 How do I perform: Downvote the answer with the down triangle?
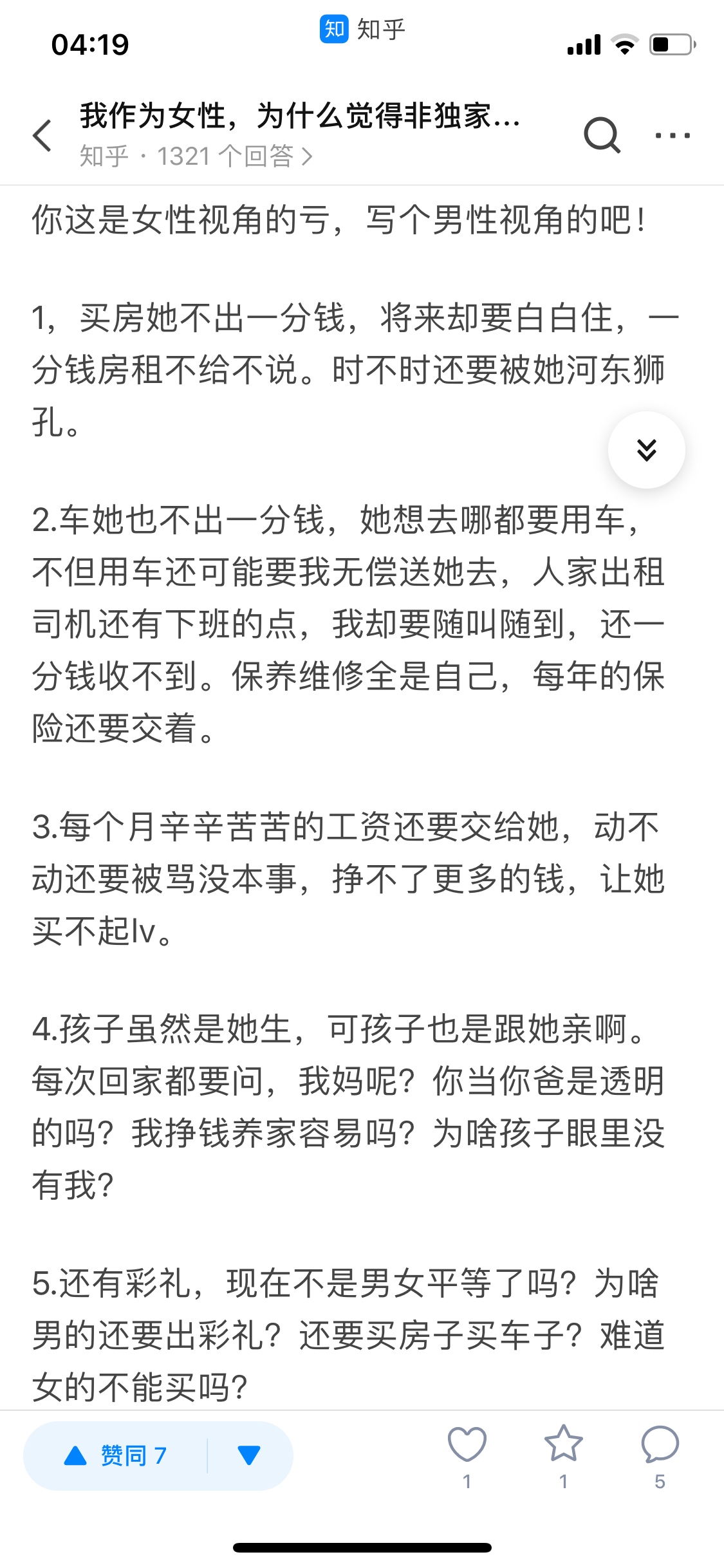pos(248,1455)
